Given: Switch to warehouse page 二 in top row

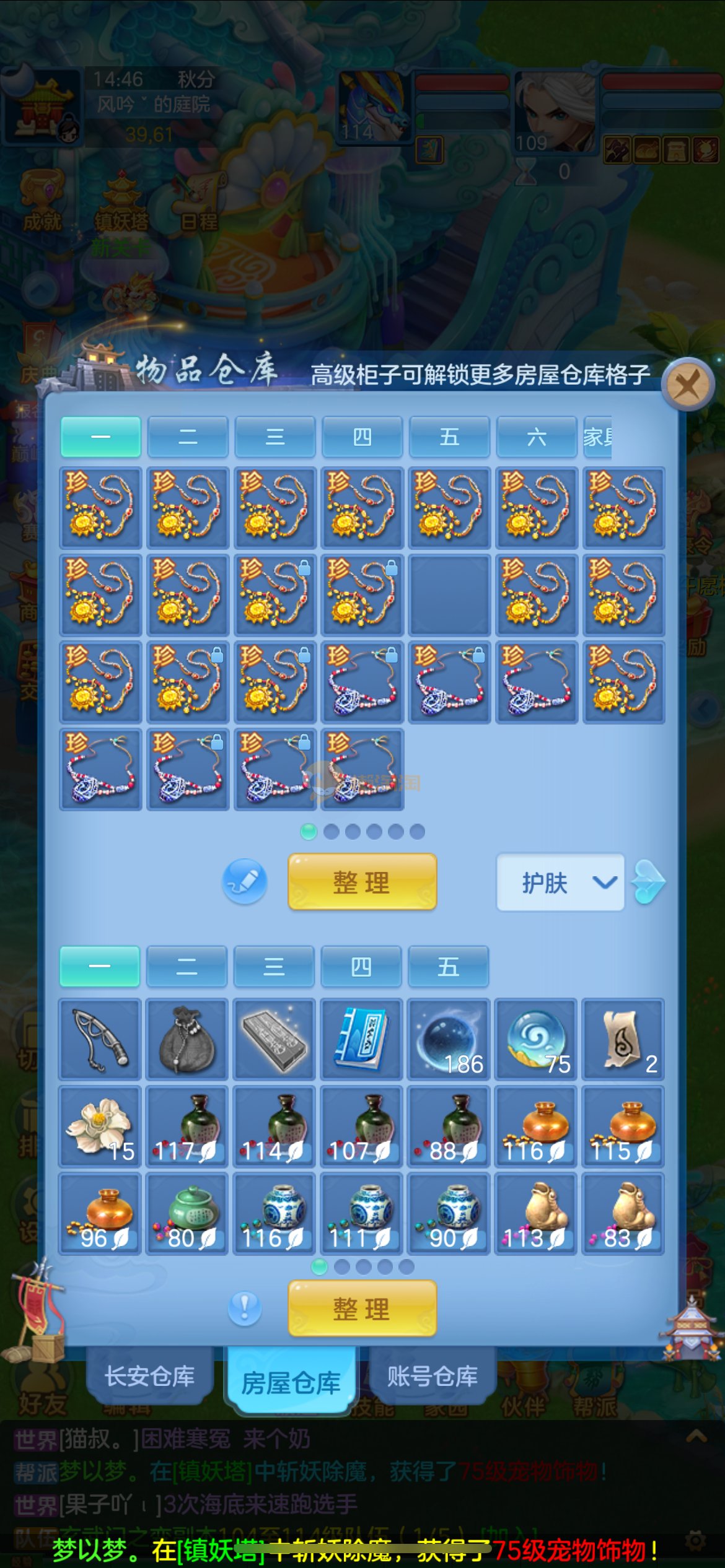Looking at the screenshot, I should coord(188,437).
